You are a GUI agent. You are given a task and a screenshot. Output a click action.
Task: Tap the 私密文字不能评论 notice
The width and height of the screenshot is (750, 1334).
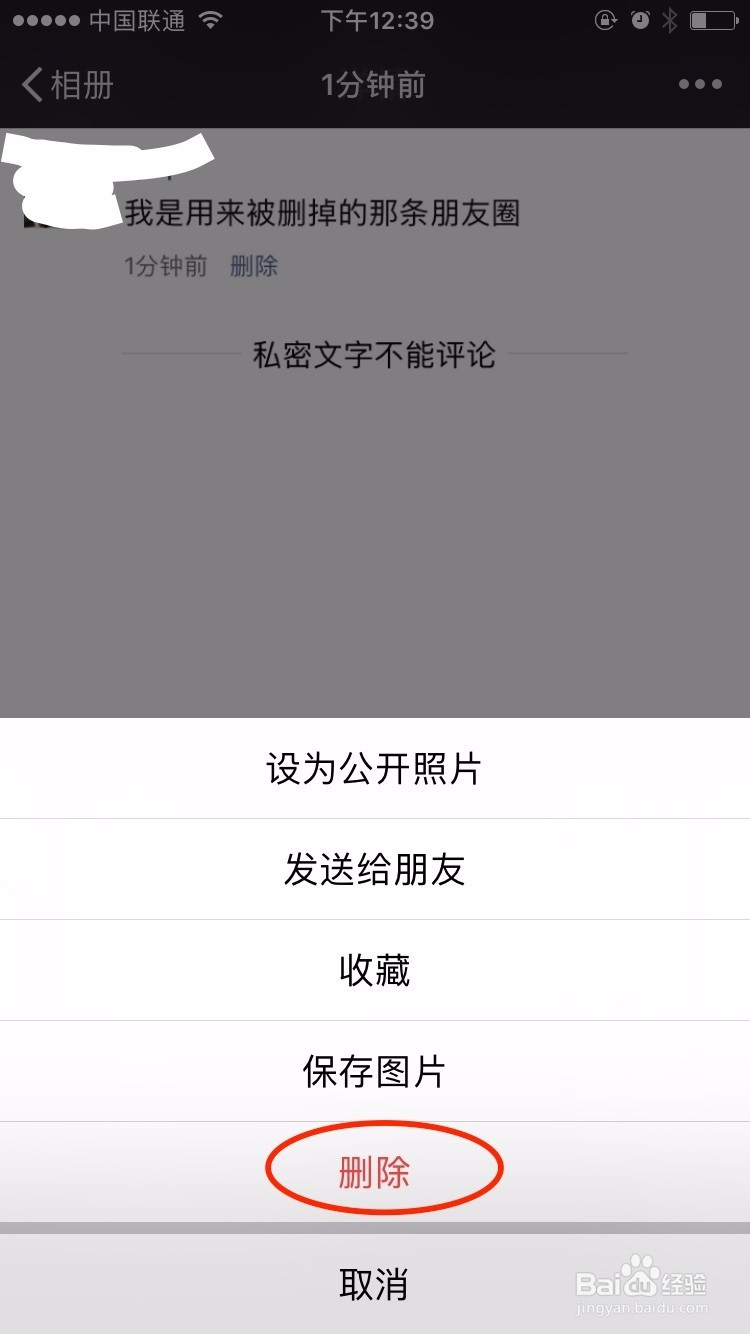click(x=374, y=355)
